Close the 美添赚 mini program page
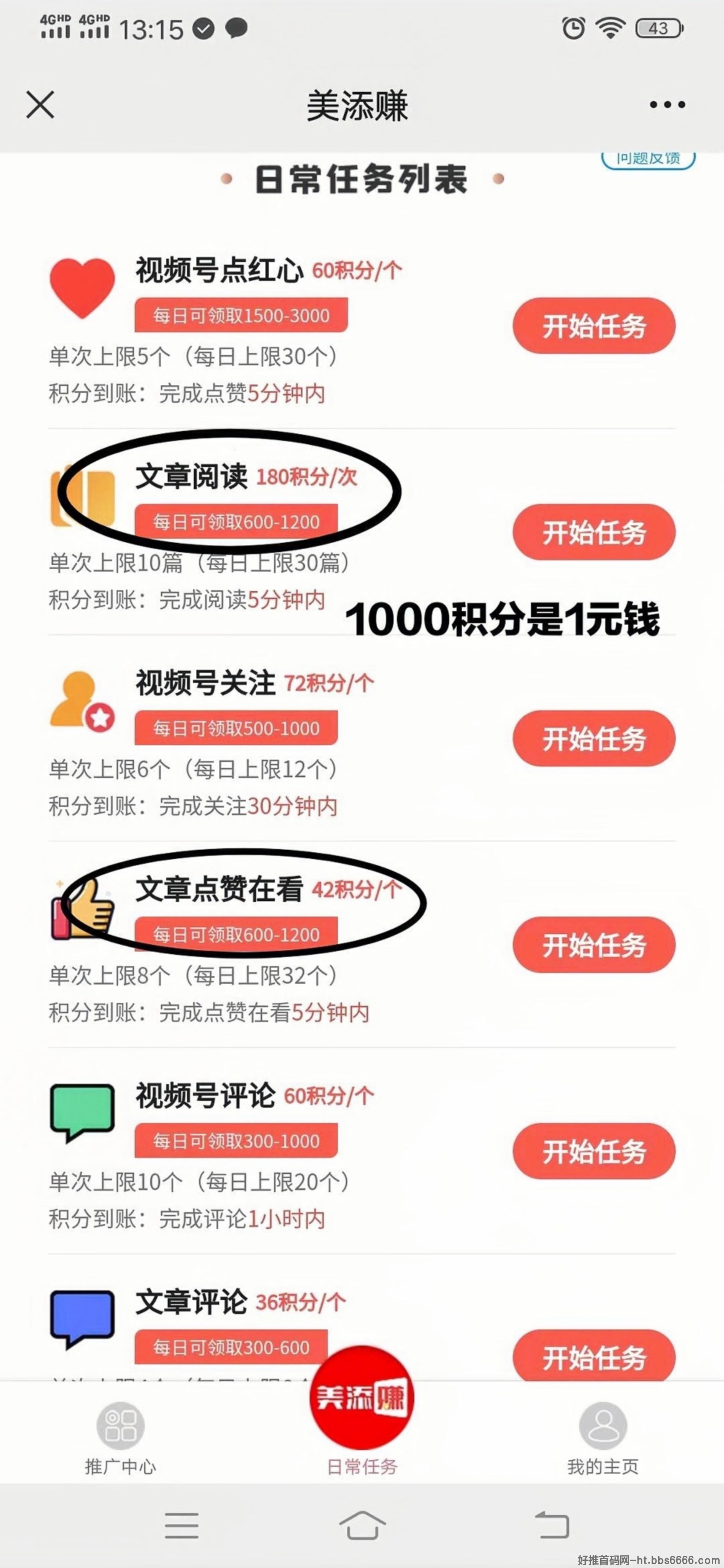Image resolution: width=724 pixels, height=1568 pixels. click(40, 104)
